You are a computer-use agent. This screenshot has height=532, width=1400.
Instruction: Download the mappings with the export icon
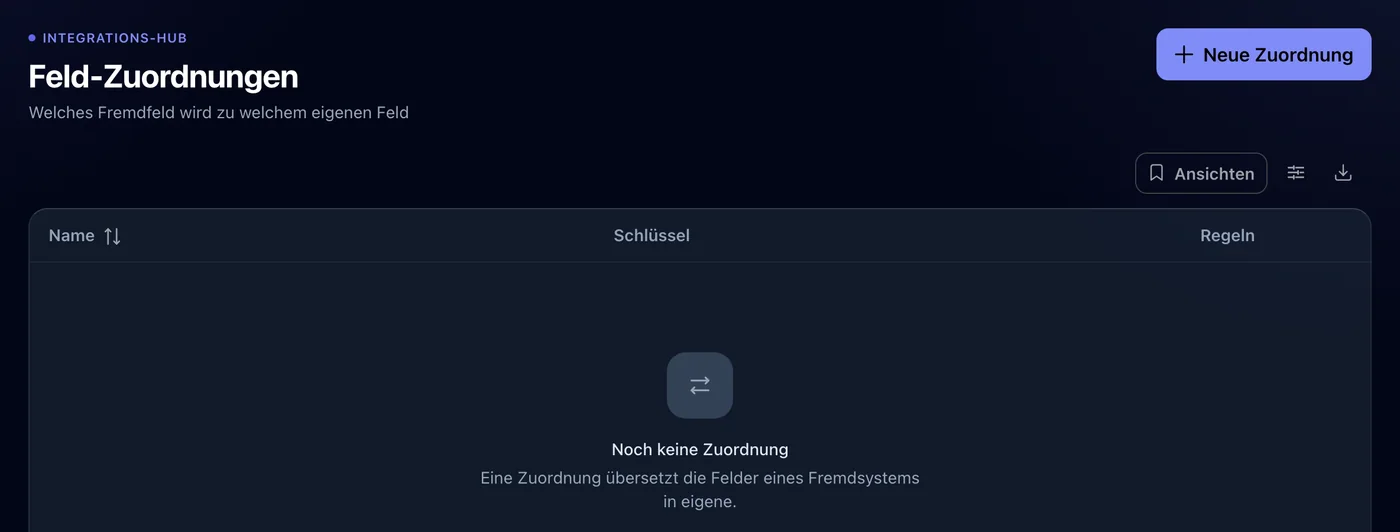1343,173
